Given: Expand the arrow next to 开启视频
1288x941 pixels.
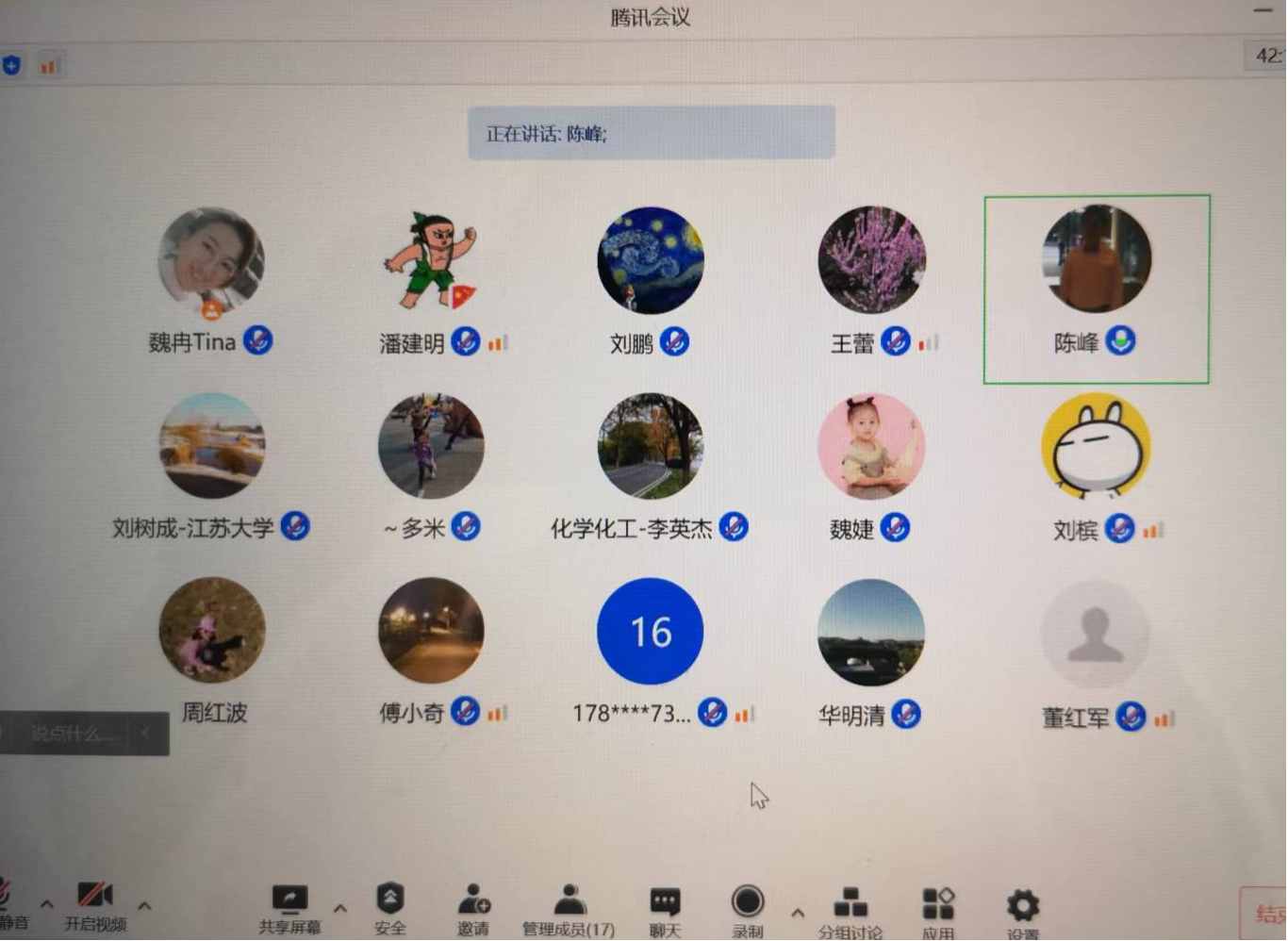Looking at the screenshot, I should pos(144,906).
